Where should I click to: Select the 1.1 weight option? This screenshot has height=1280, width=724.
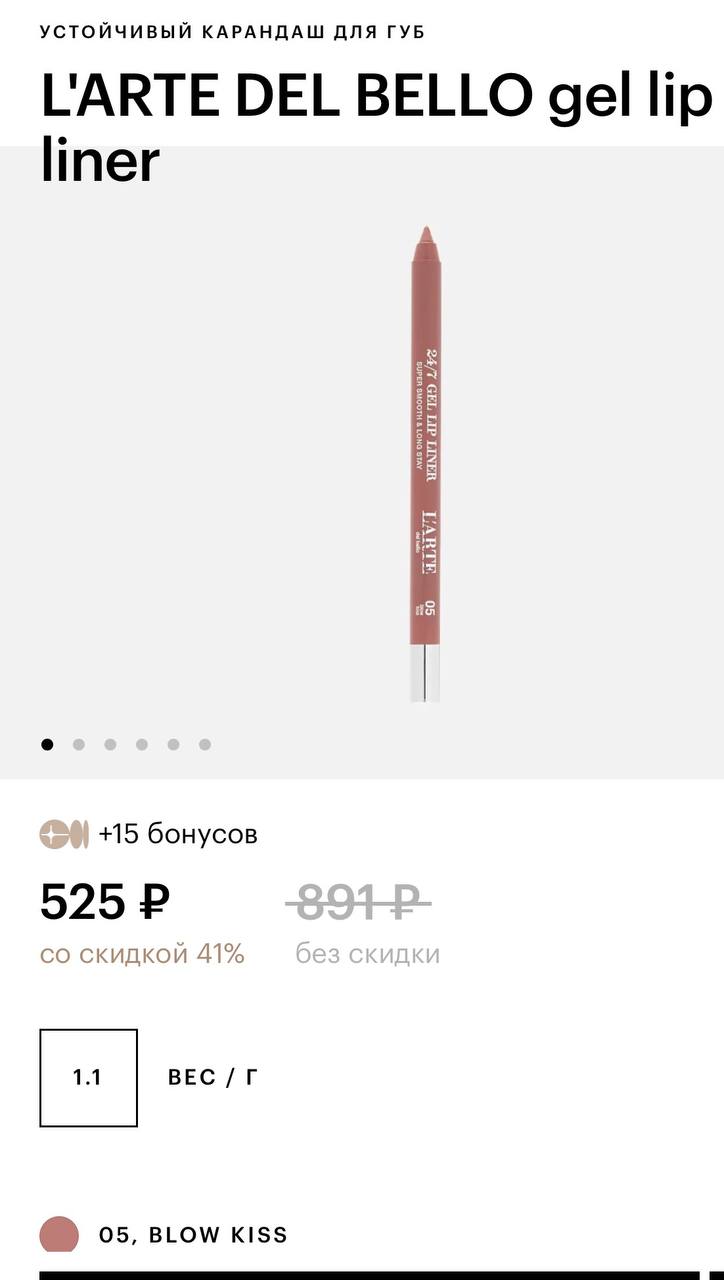[88, 1077]
